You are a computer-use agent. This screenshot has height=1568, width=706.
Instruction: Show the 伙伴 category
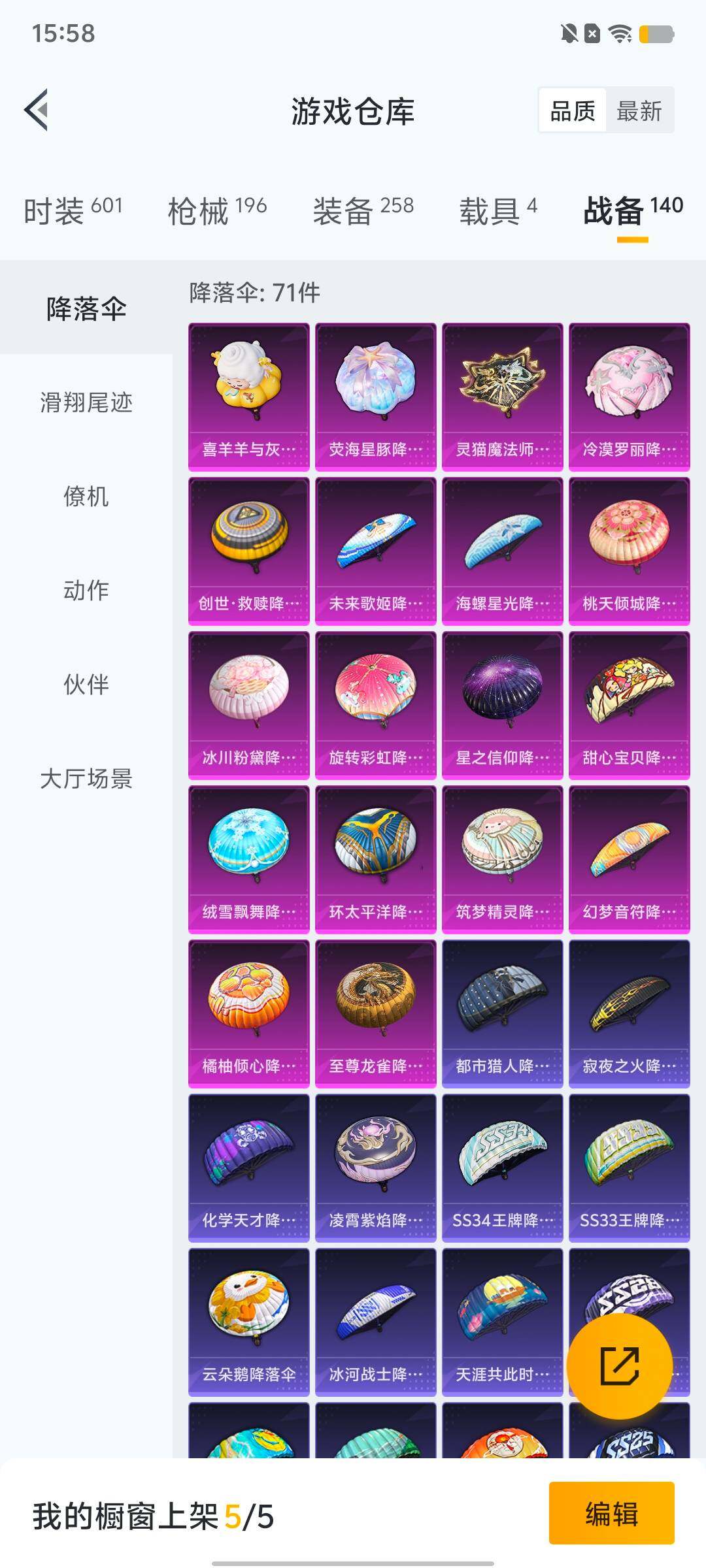(86, 685)
